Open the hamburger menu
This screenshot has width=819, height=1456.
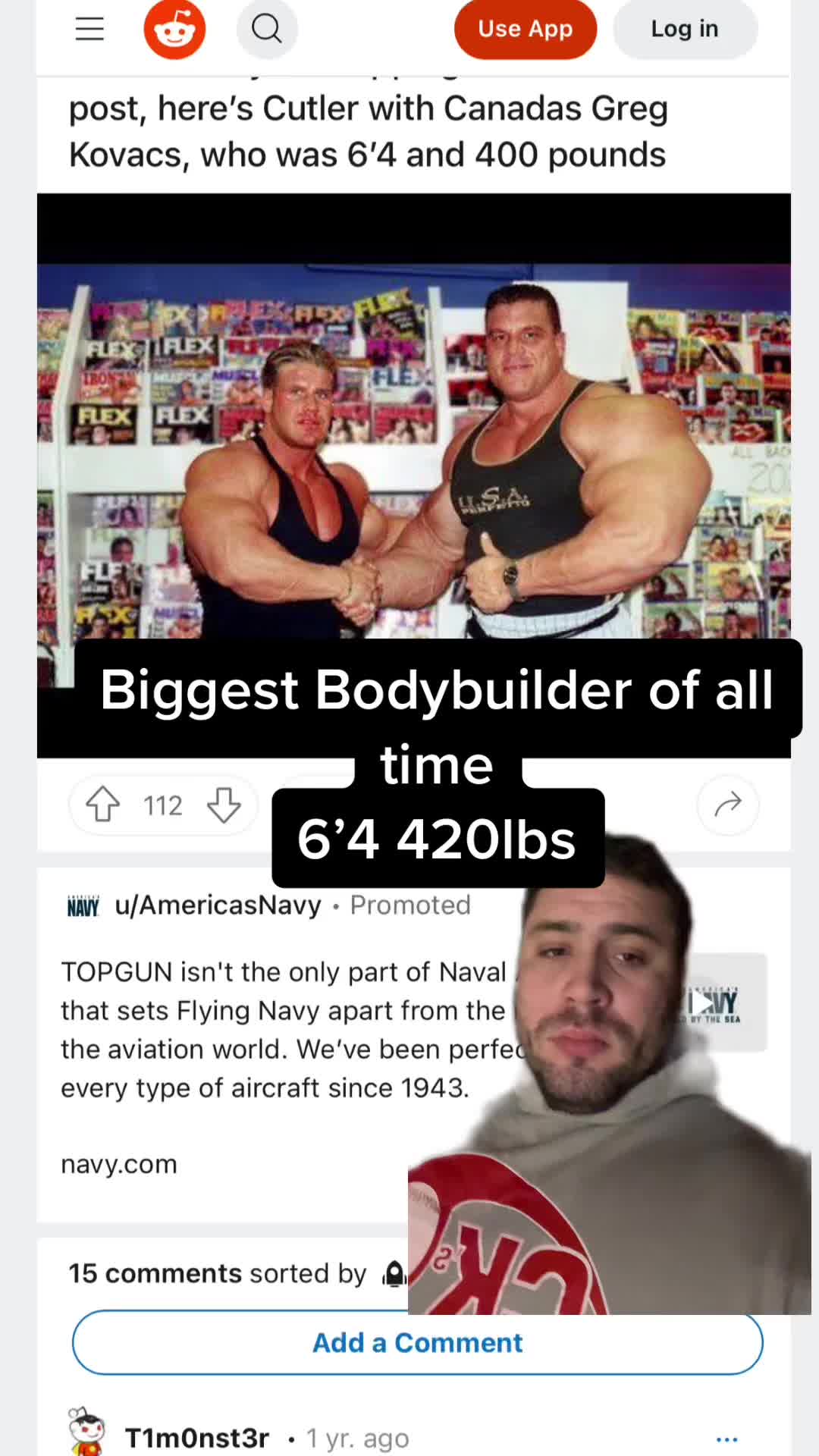pos(89,29)
